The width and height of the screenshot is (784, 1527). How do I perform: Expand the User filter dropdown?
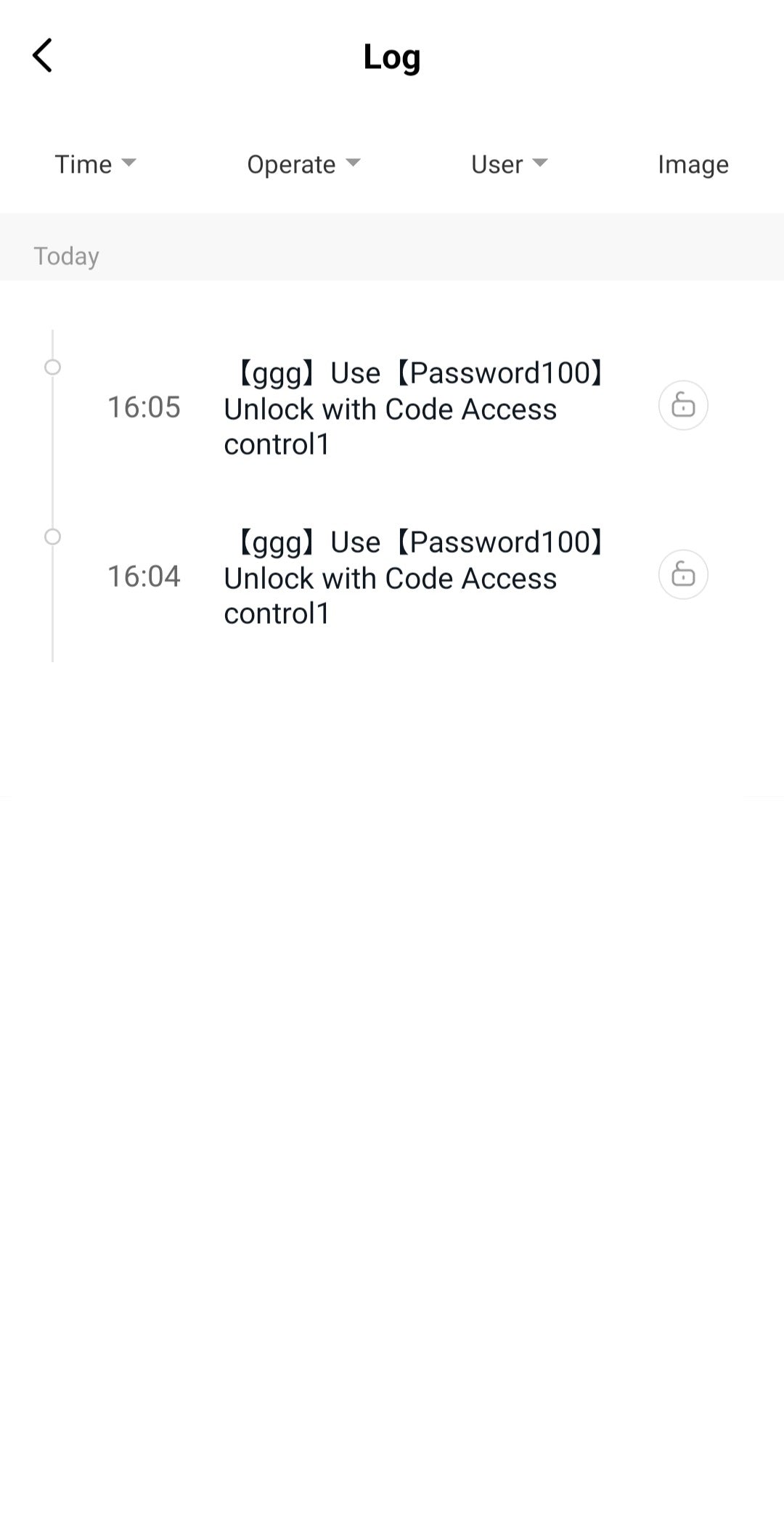509,164
